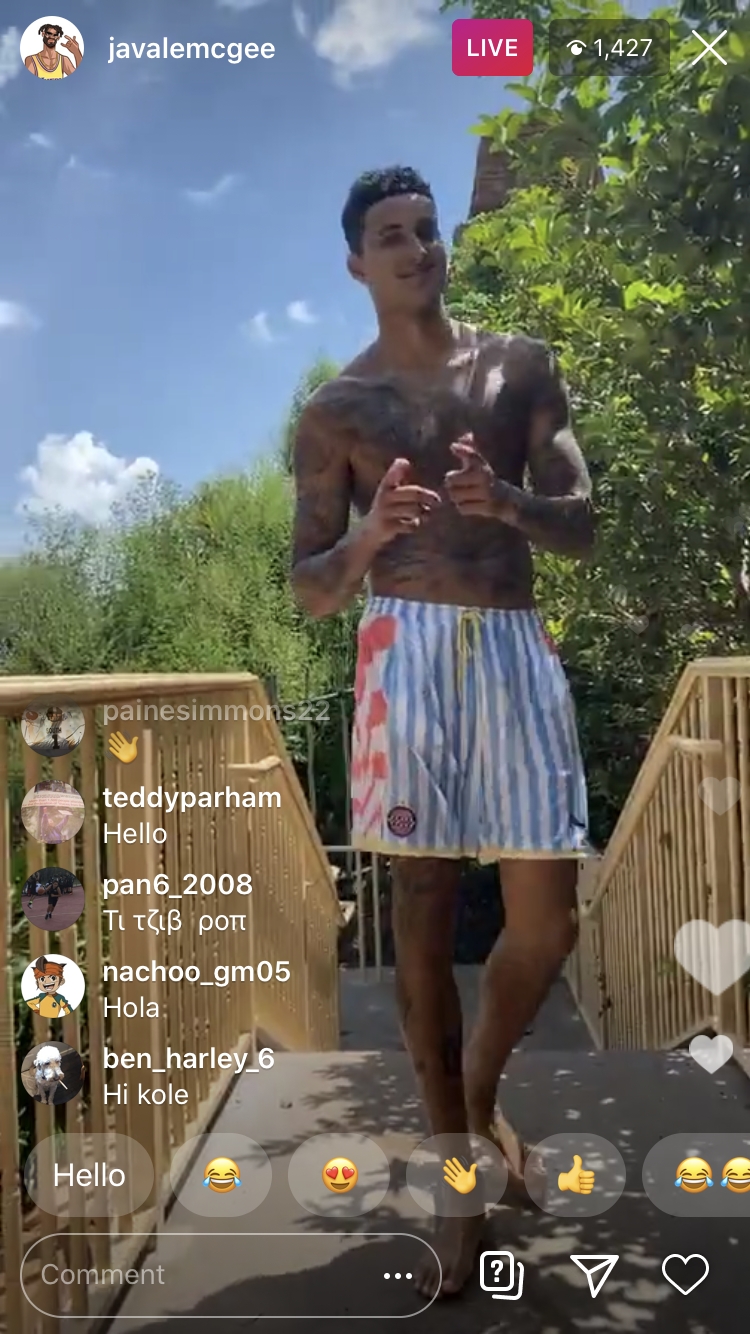Tap the comment input field
Screen dimensions: 750x1334
[200, 1274]
